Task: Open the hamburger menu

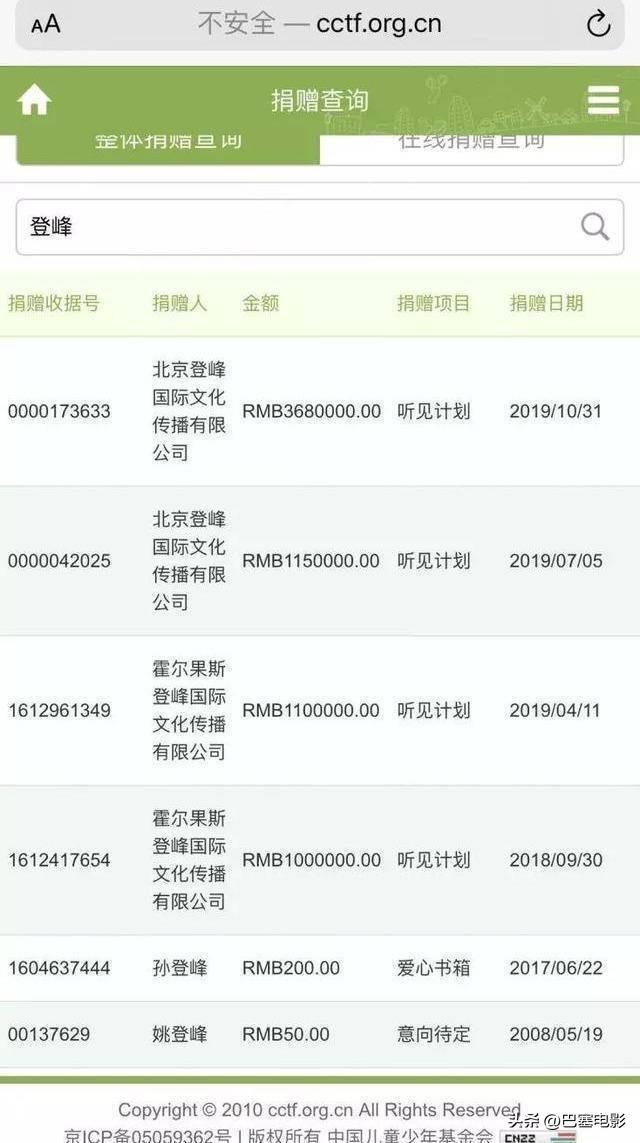Action: coord(603,100)
